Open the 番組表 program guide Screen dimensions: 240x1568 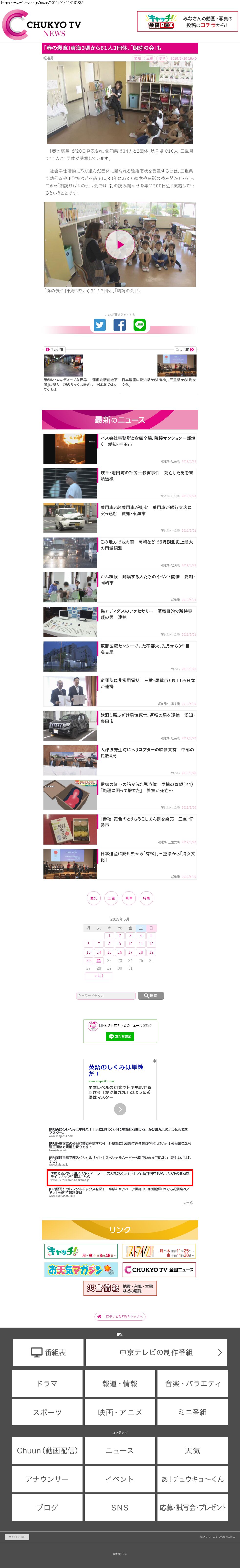coord(47,1352)
